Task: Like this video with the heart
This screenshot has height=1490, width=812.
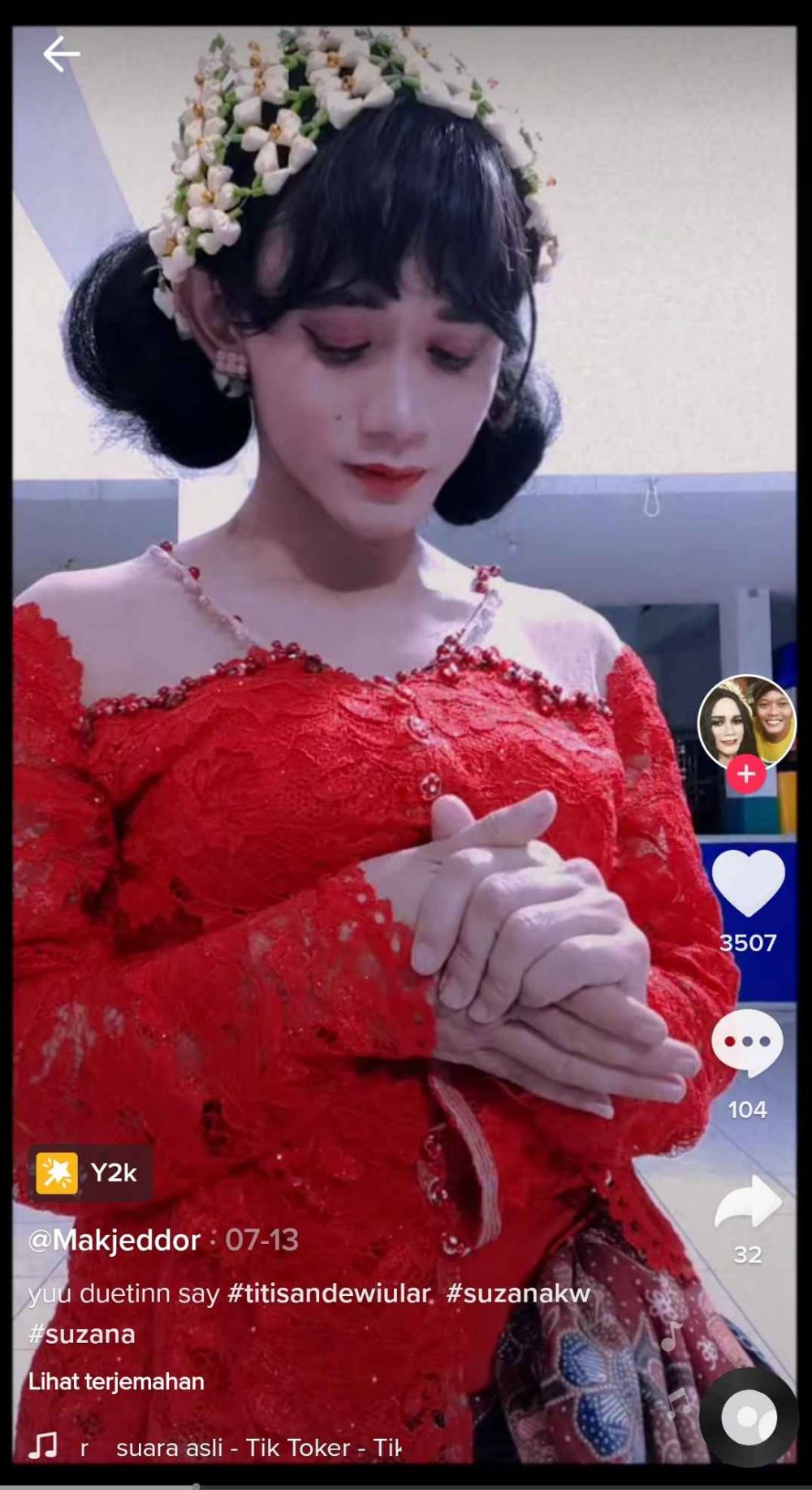Action: [x=747, y=883]
